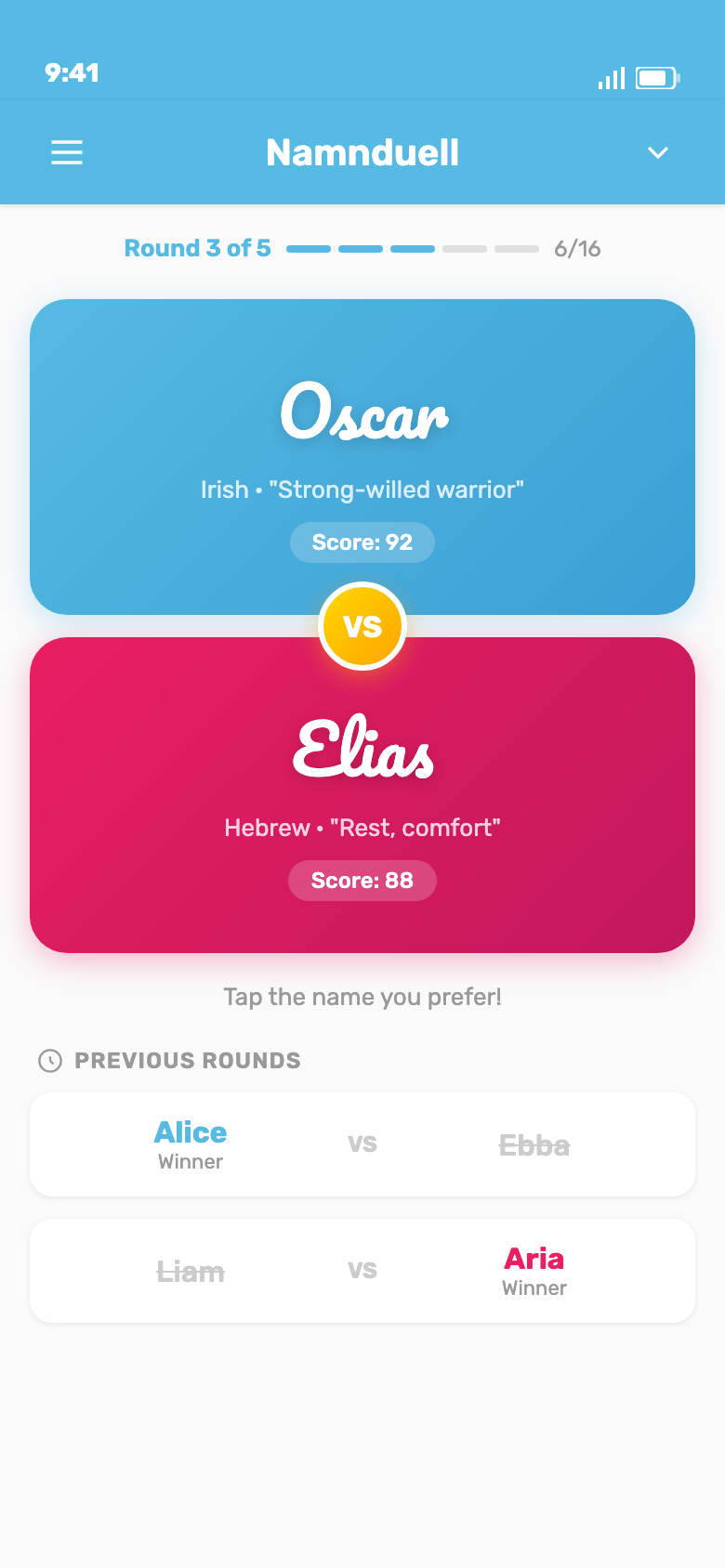This screenshot has height=1568, width=725.
Task: Click the clock icon beside Previous Rounds
Action: tap(49, 1061)
